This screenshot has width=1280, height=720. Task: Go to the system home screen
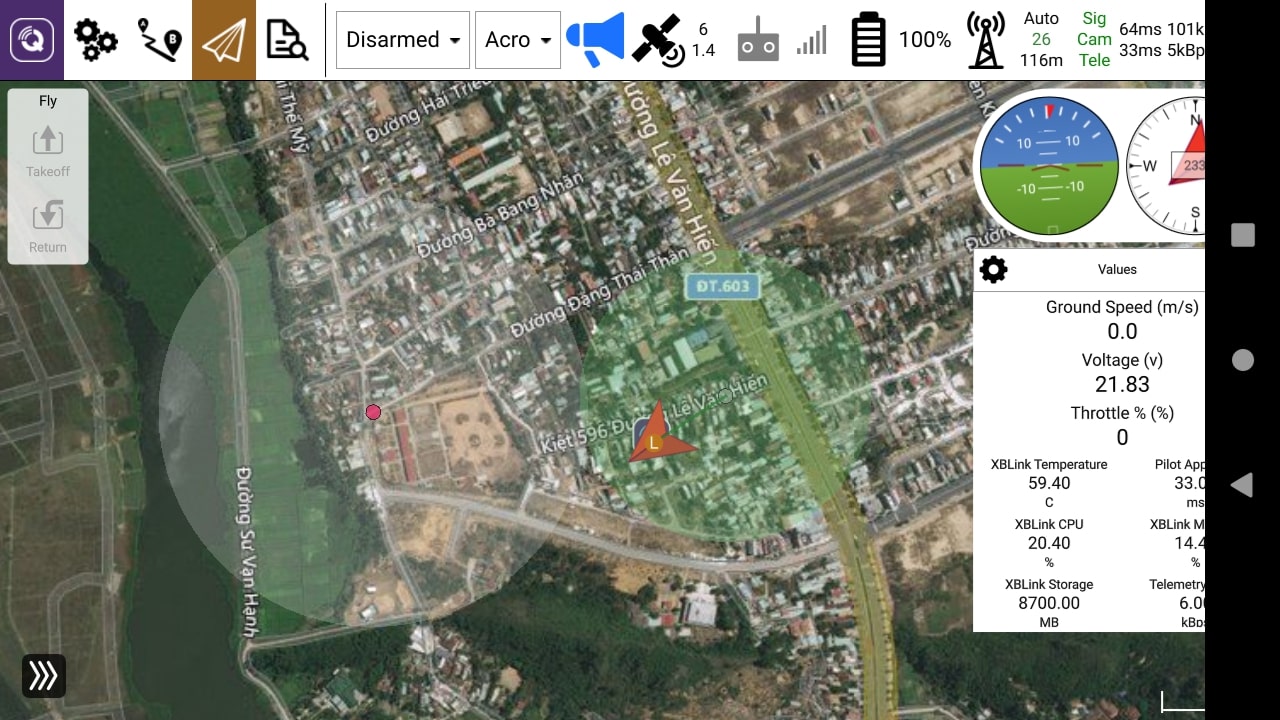click(x=1242, y=360)
